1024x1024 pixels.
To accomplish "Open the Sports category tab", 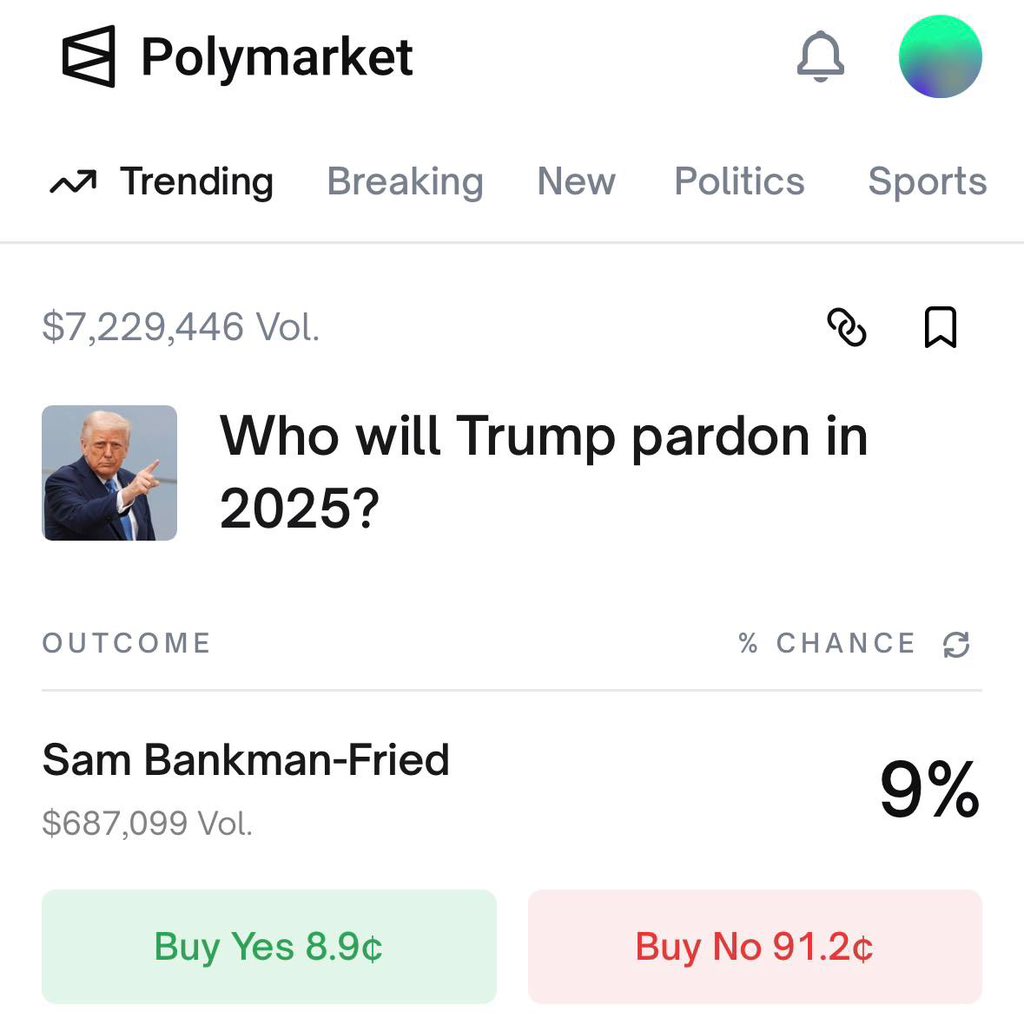I will pos(927,182).
